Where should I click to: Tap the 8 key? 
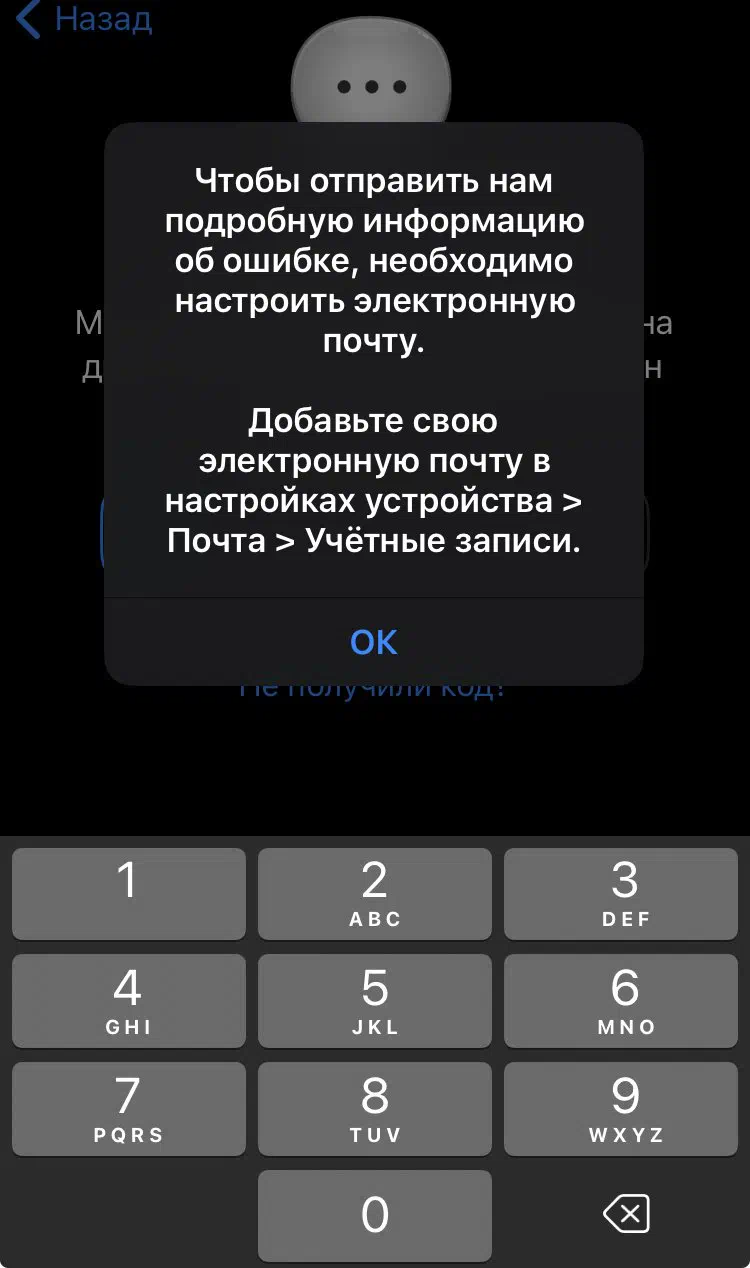[x=375, y=1109]
